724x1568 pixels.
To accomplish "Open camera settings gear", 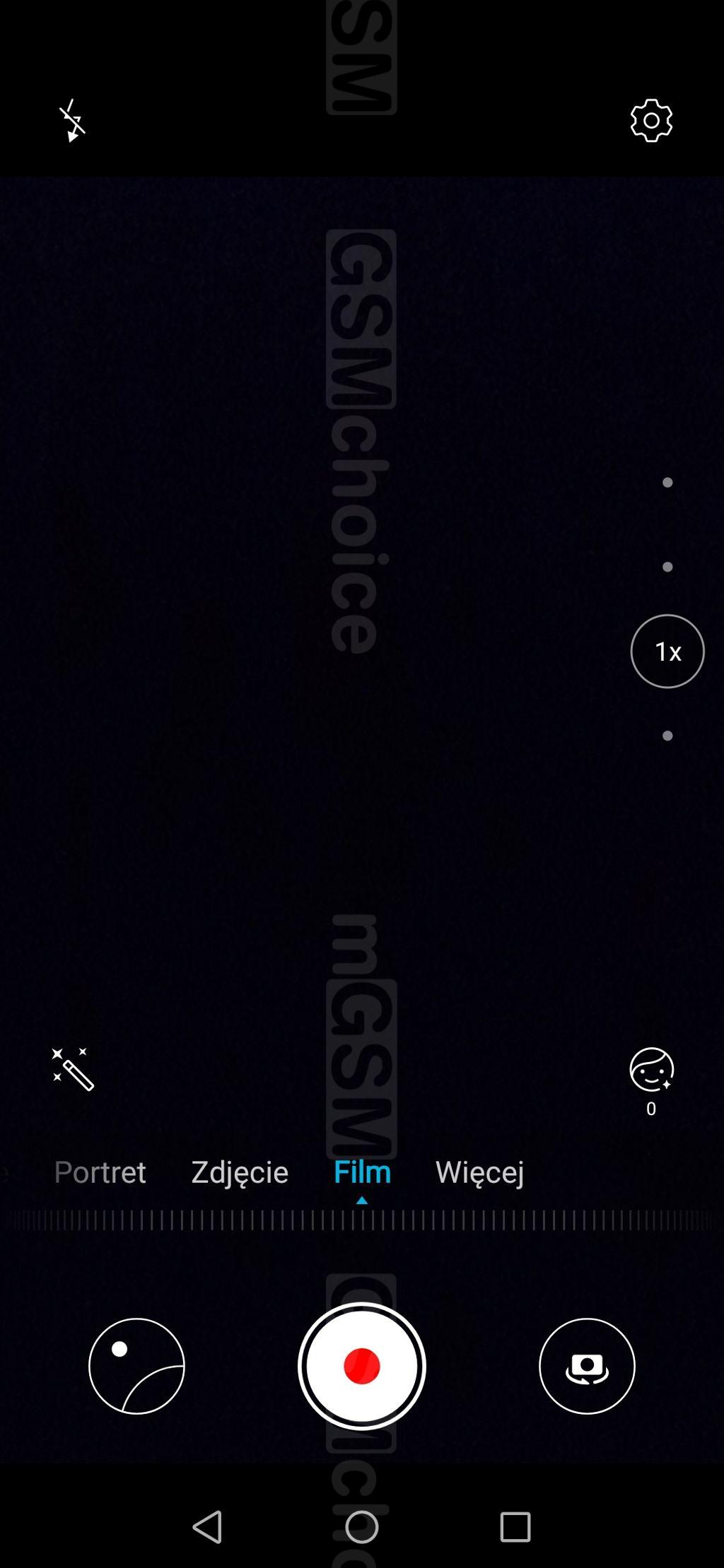I will click(651, 120).
